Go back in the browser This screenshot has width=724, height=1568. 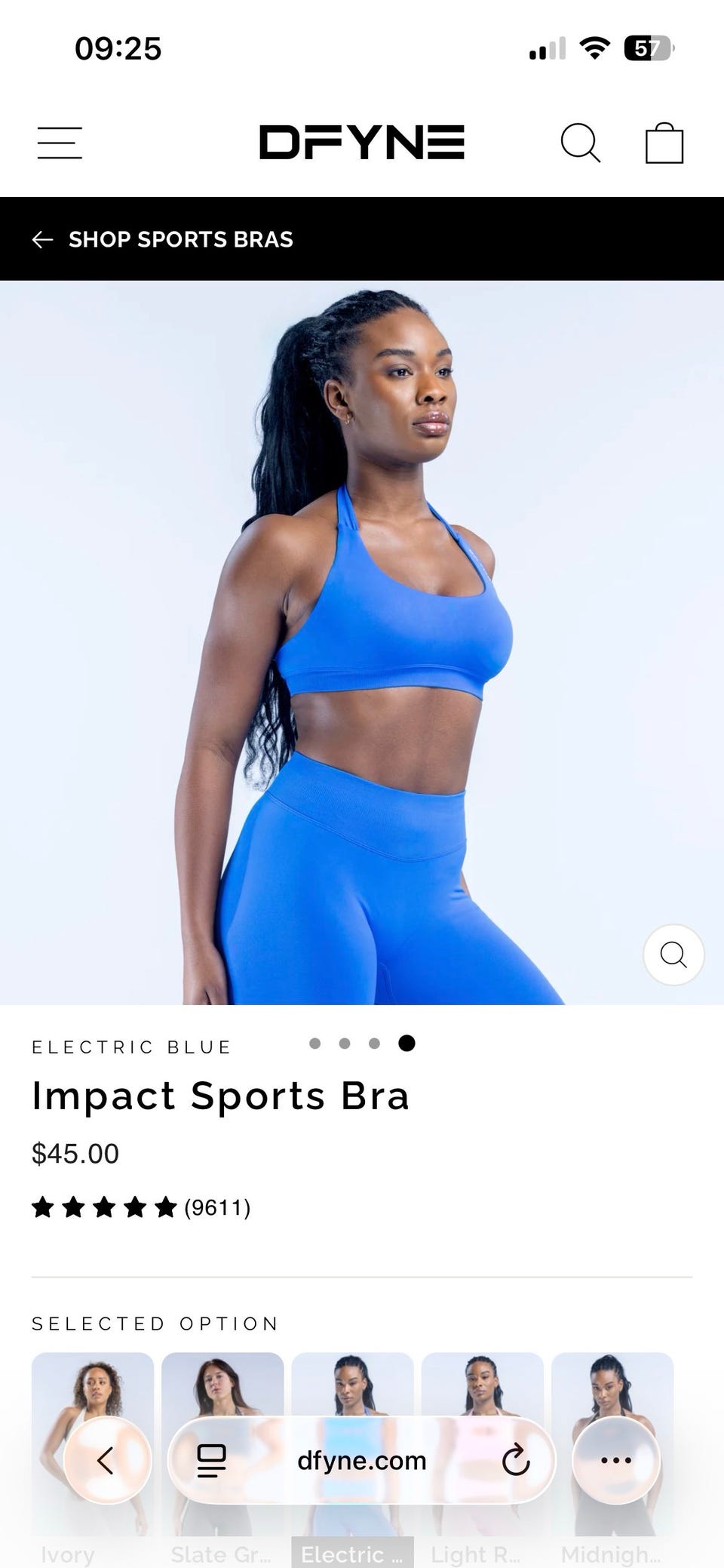[x=107, y=1460]
